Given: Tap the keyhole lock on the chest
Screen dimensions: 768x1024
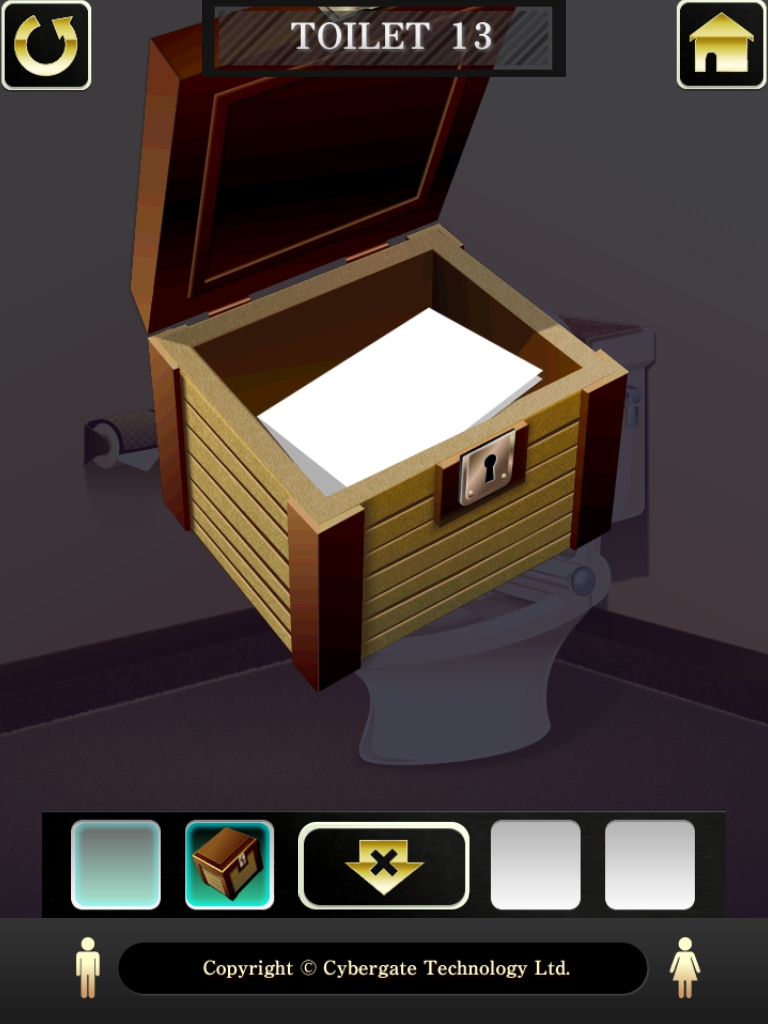Looking at the screenshot, I should coord(488,467).
